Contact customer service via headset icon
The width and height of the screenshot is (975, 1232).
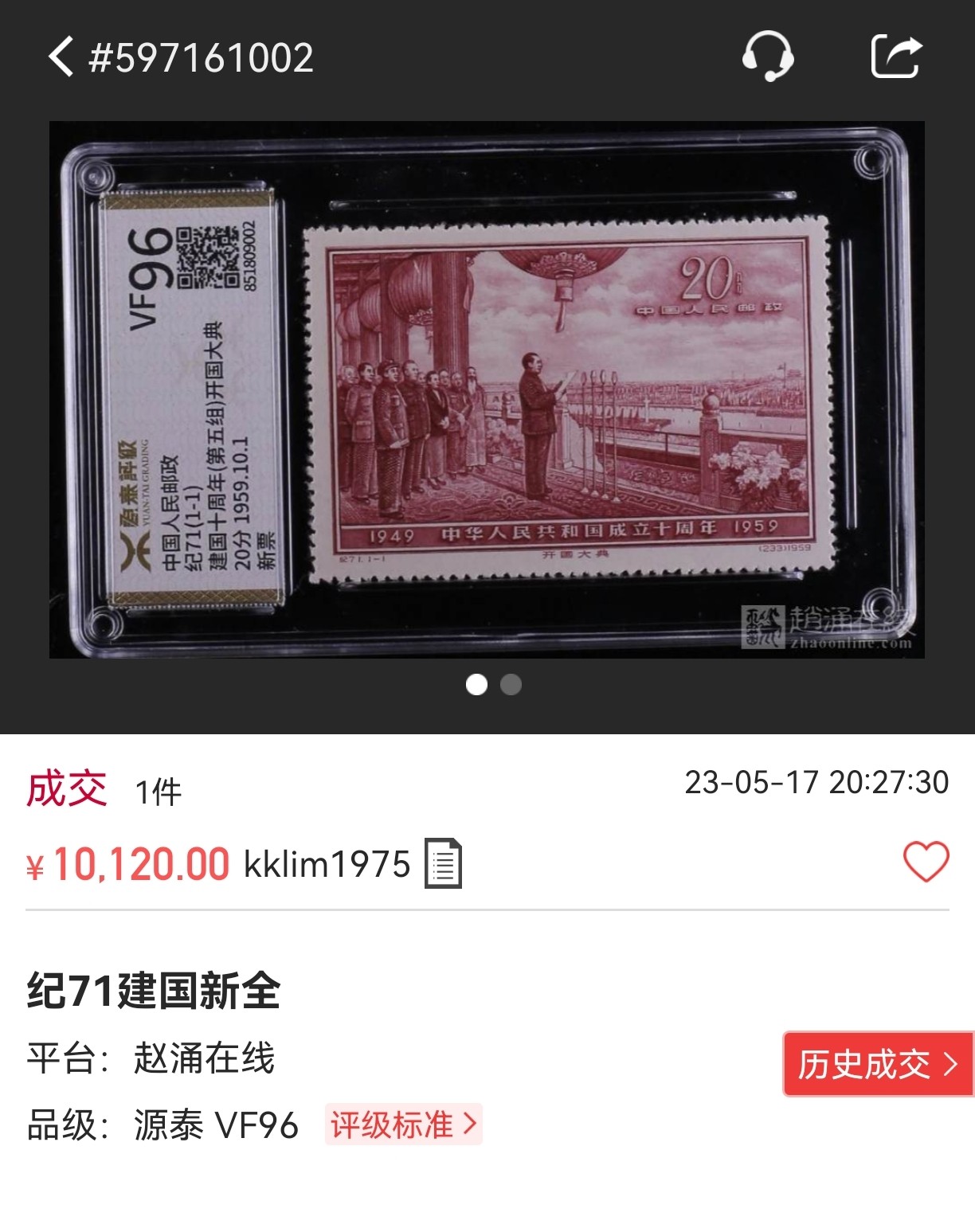click(767, 57)
